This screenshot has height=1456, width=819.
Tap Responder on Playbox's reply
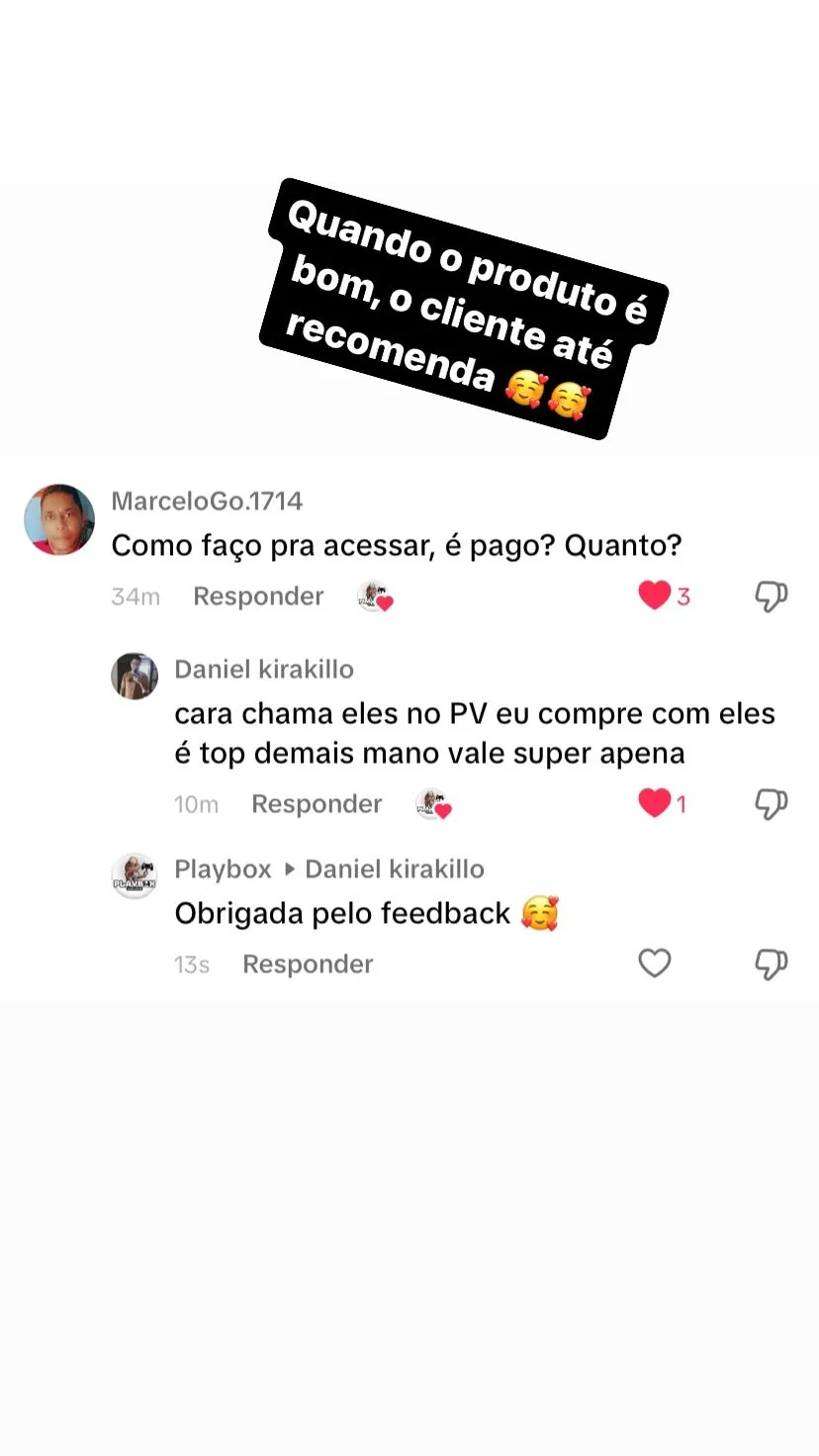click(x=308, y=963)
